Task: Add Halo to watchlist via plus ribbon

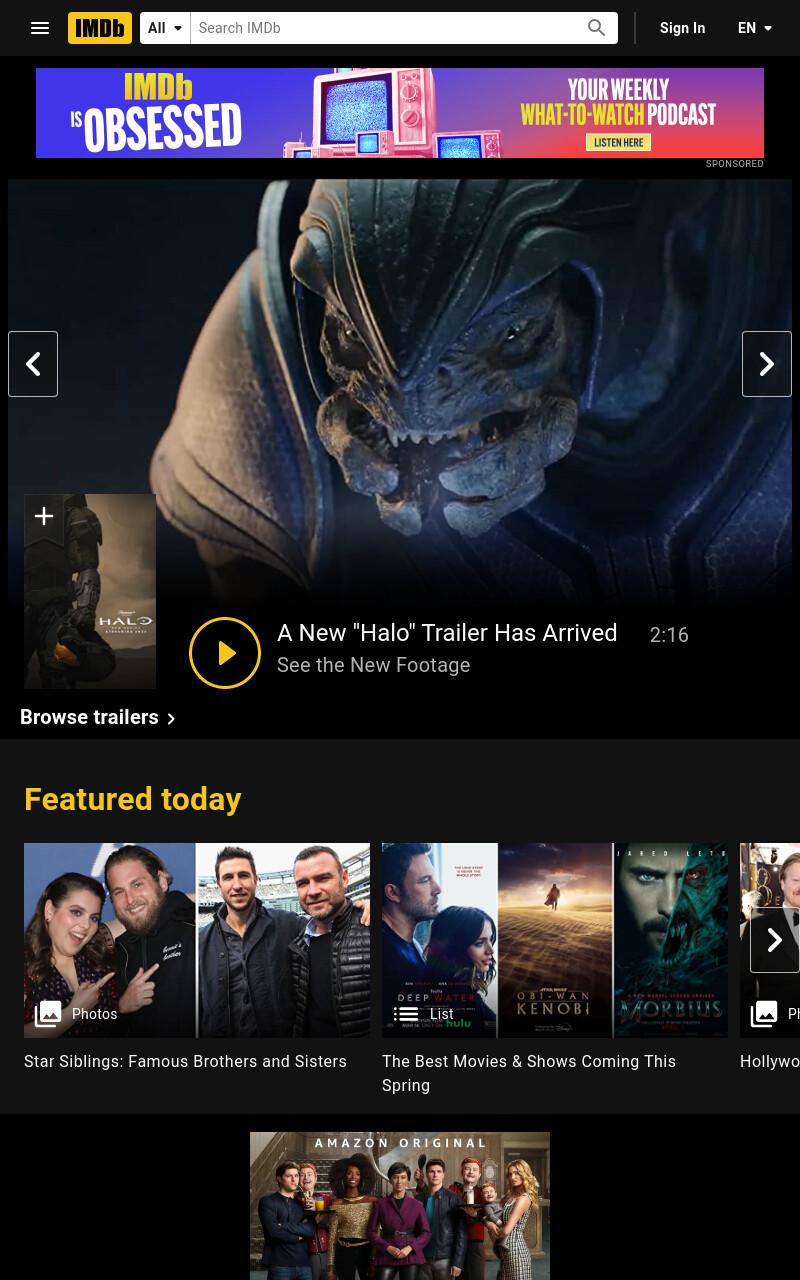Action: 44,517
